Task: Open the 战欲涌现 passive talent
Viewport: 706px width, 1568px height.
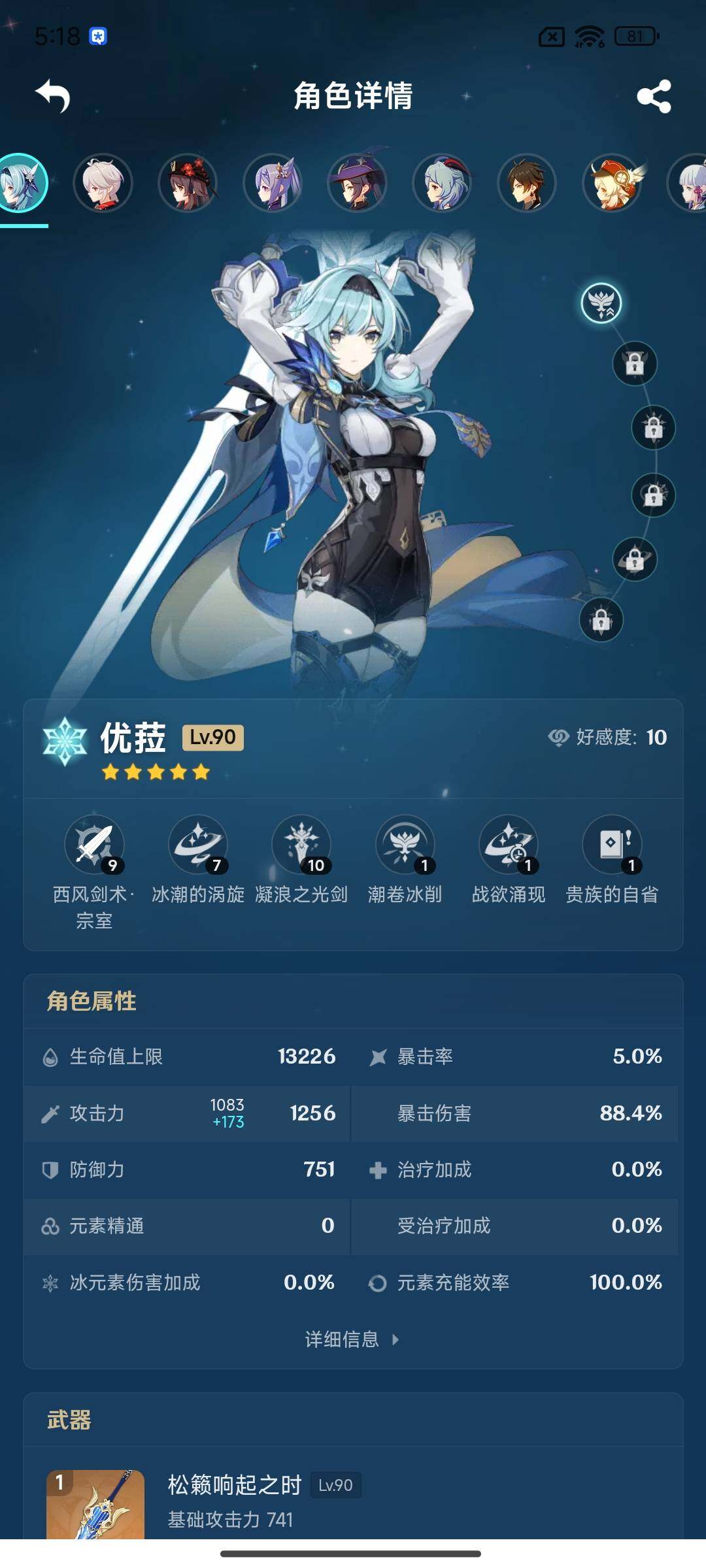Action: tap(509, 845)
